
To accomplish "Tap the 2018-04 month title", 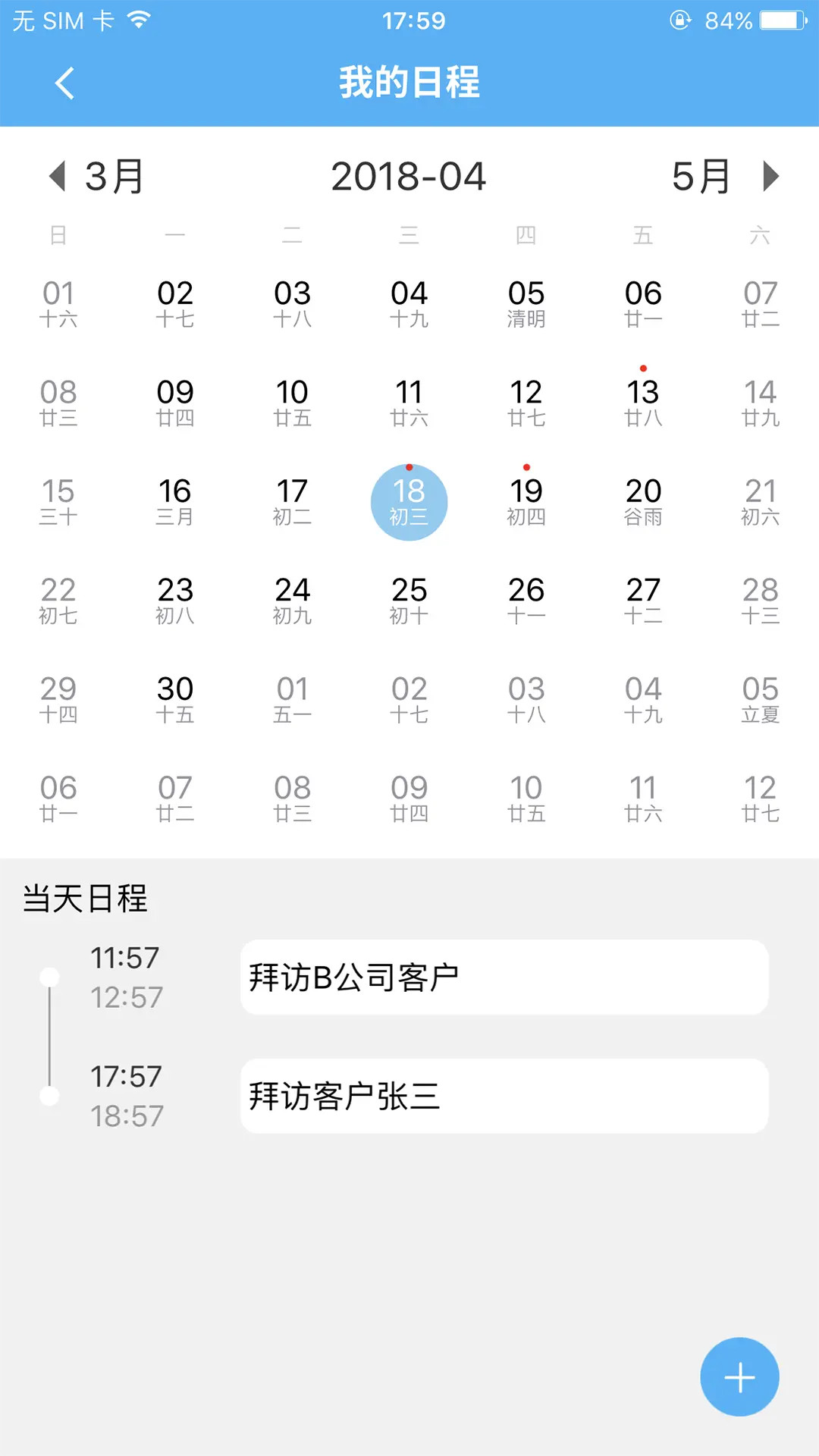I will [409, 176].
